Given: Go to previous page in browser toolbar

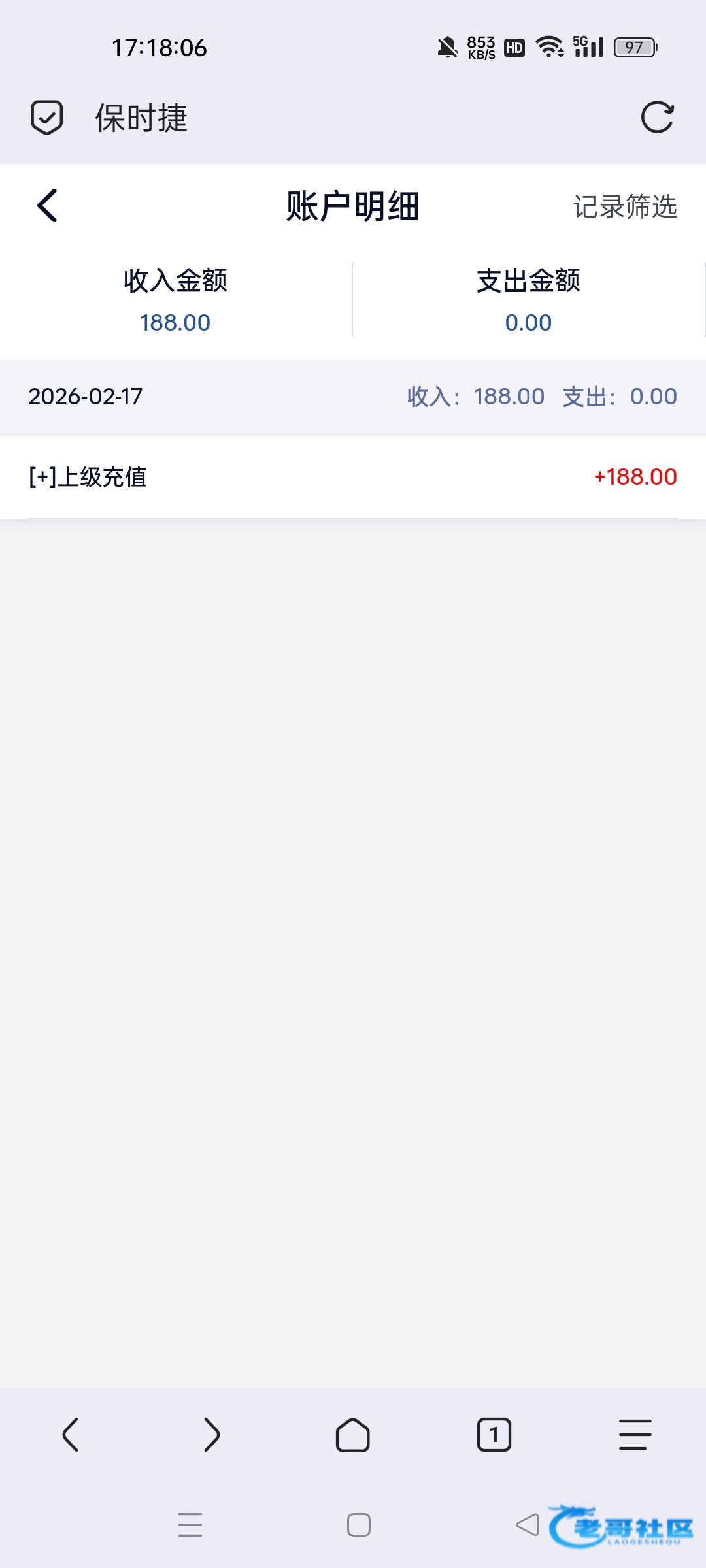Looking at the screenshot, I should 71,1435.
